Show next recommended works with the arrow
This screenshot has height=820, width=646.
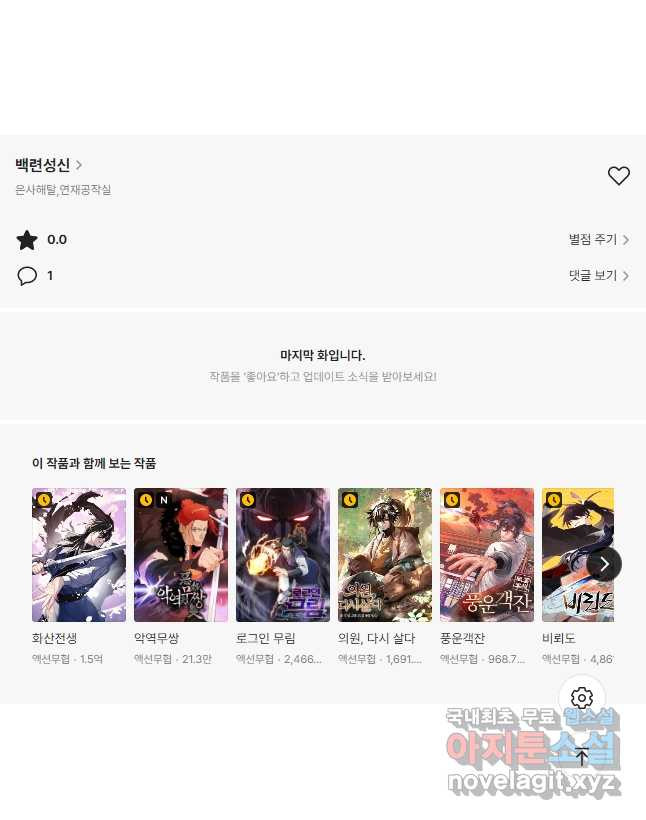[604, 563]
